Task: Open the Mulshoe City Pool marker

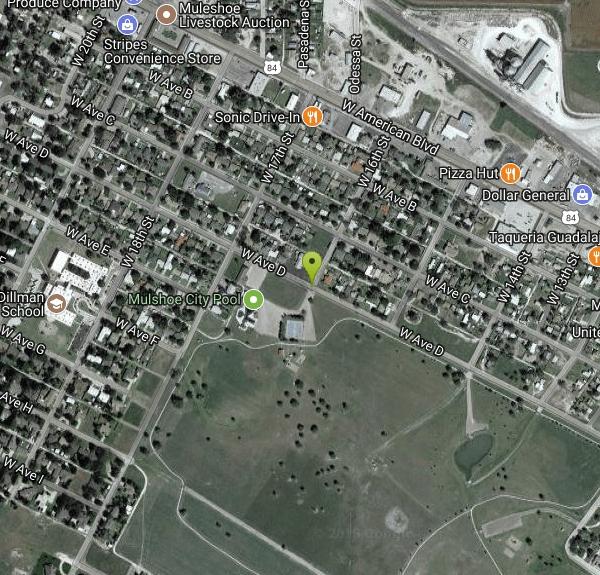Action: click(x=253, y=299)
